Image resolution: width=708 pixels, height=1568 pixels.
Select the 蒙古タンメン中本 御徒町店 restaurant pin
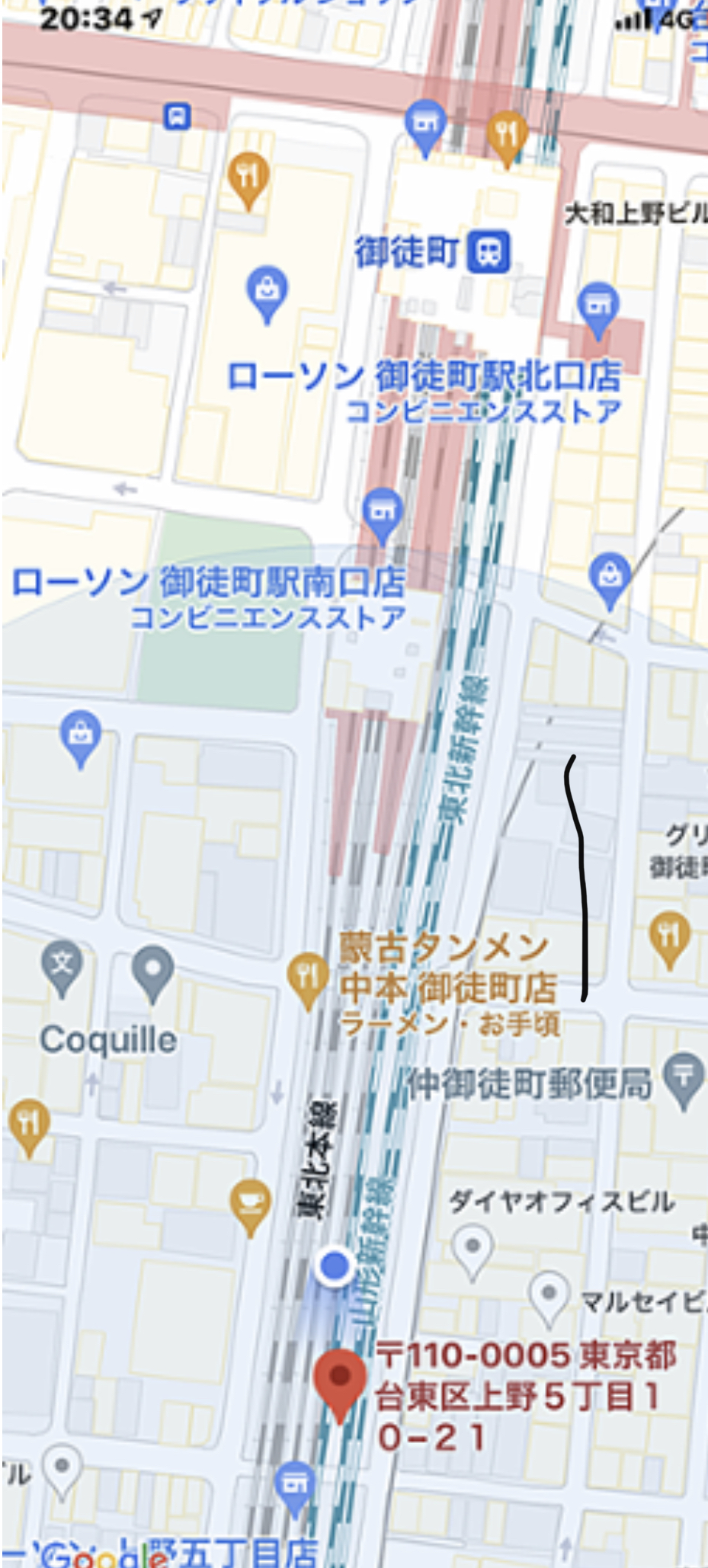(x=307, y=978)
